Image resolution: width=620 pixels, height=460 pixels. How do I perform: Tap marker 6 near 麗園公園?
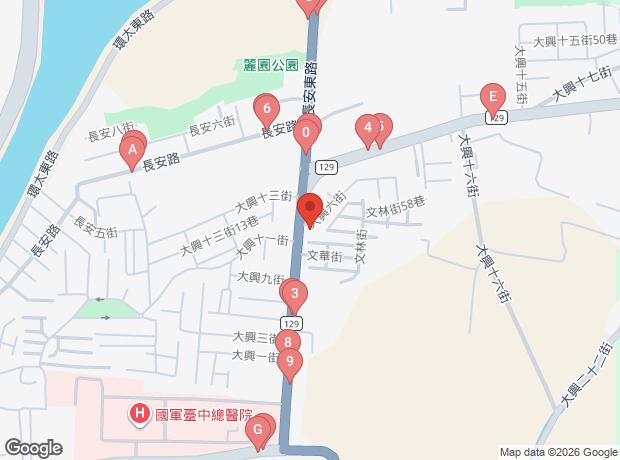click(265, 106)
